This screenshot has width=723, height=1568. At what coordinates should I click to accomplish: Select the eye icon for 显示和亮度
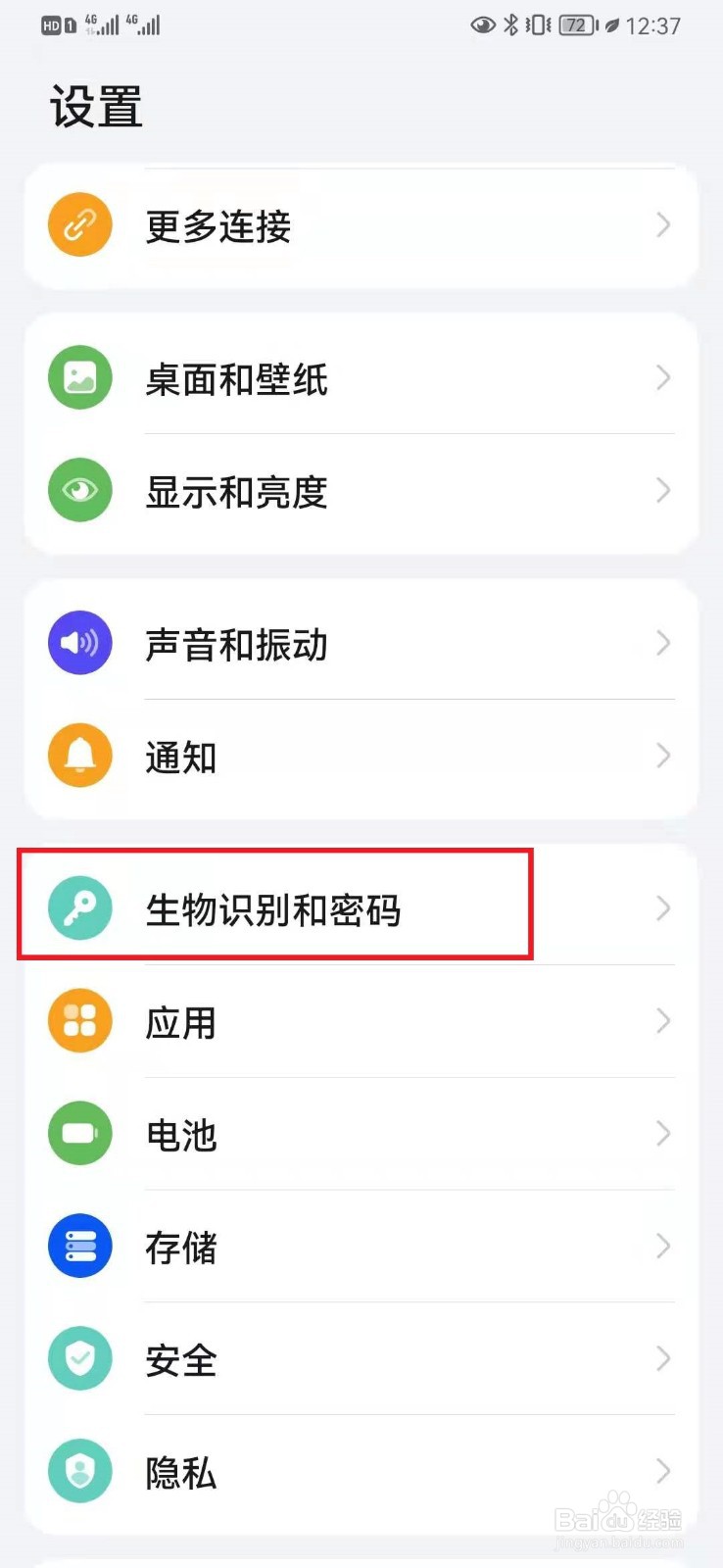point(79,489)
